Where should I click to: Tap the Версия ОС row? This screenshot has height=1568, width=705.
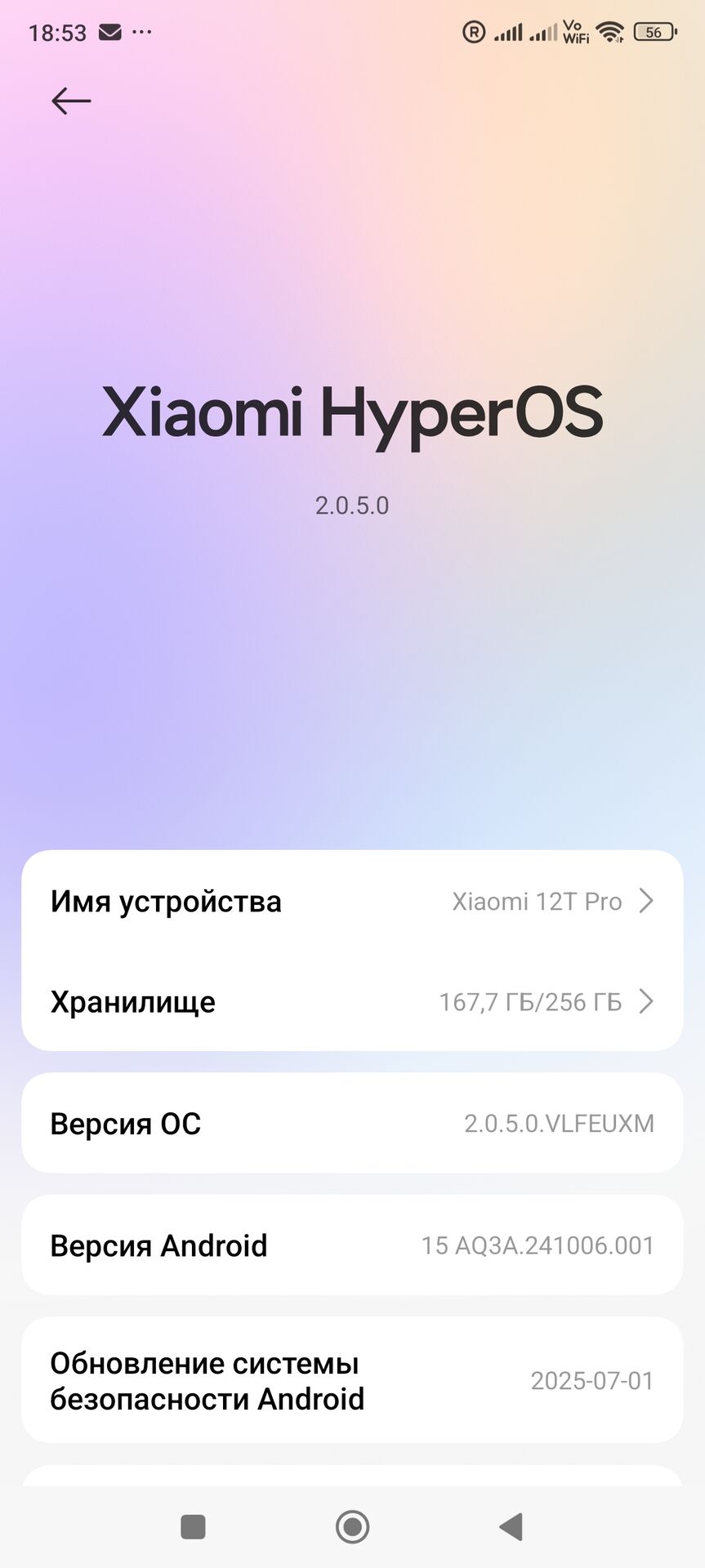(x=352, y=1123)
